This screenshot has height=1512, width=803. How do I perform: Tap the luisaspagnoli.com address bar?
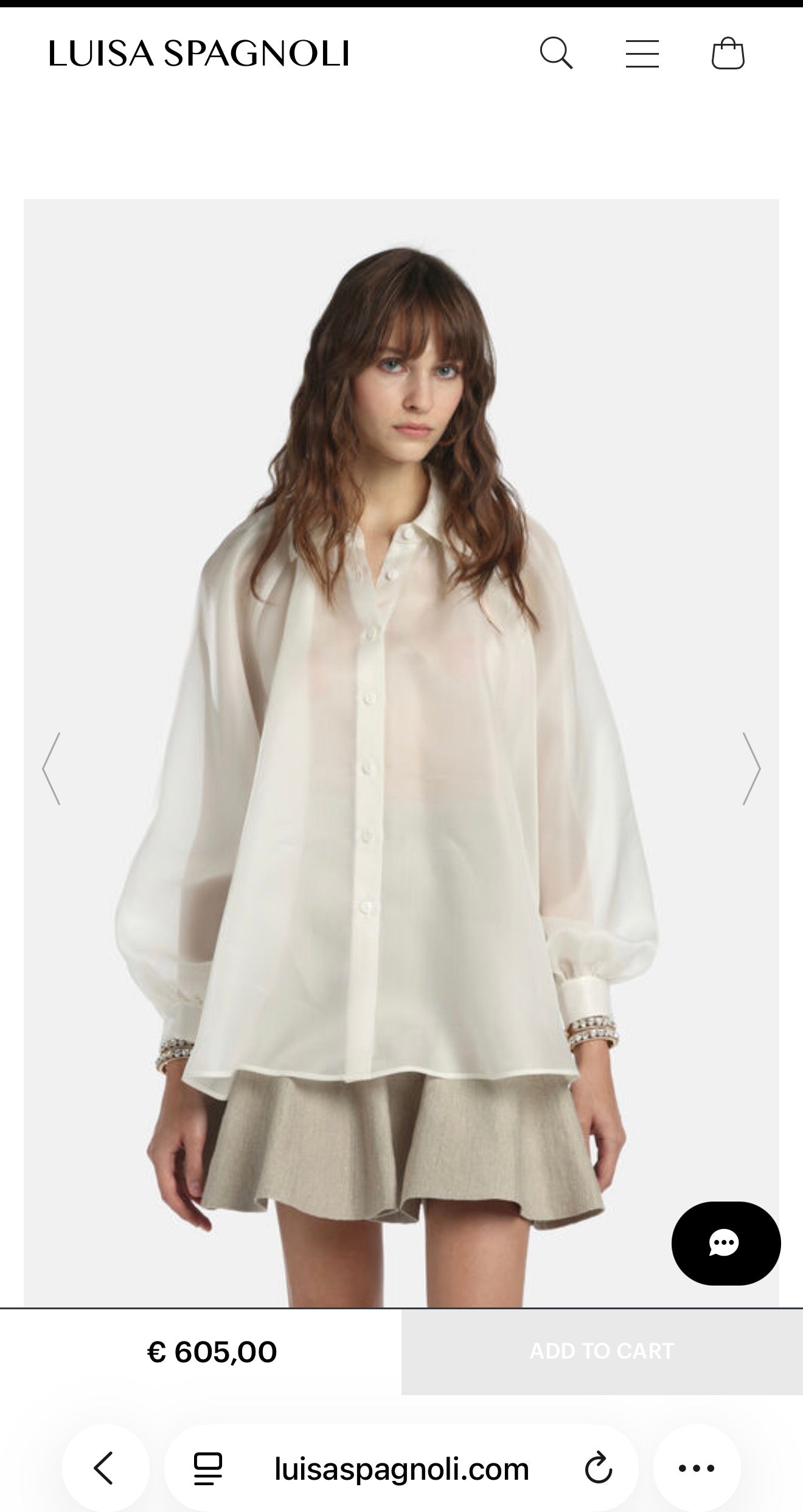click(x=401, y=1468)
